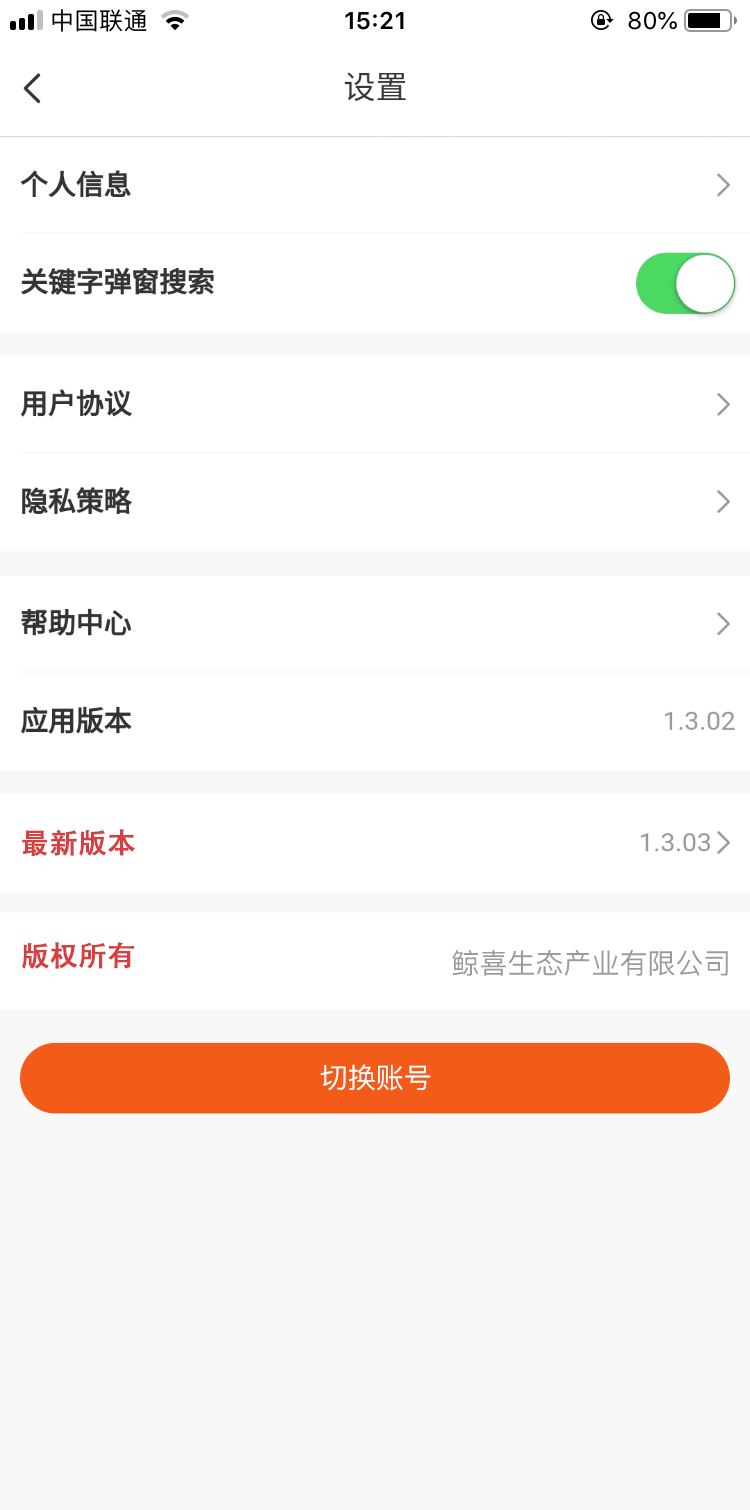Viewport: 750px width, 1510px height.
Task: Tap the 15:21 clock in the status bar
Action: [375, 20]
